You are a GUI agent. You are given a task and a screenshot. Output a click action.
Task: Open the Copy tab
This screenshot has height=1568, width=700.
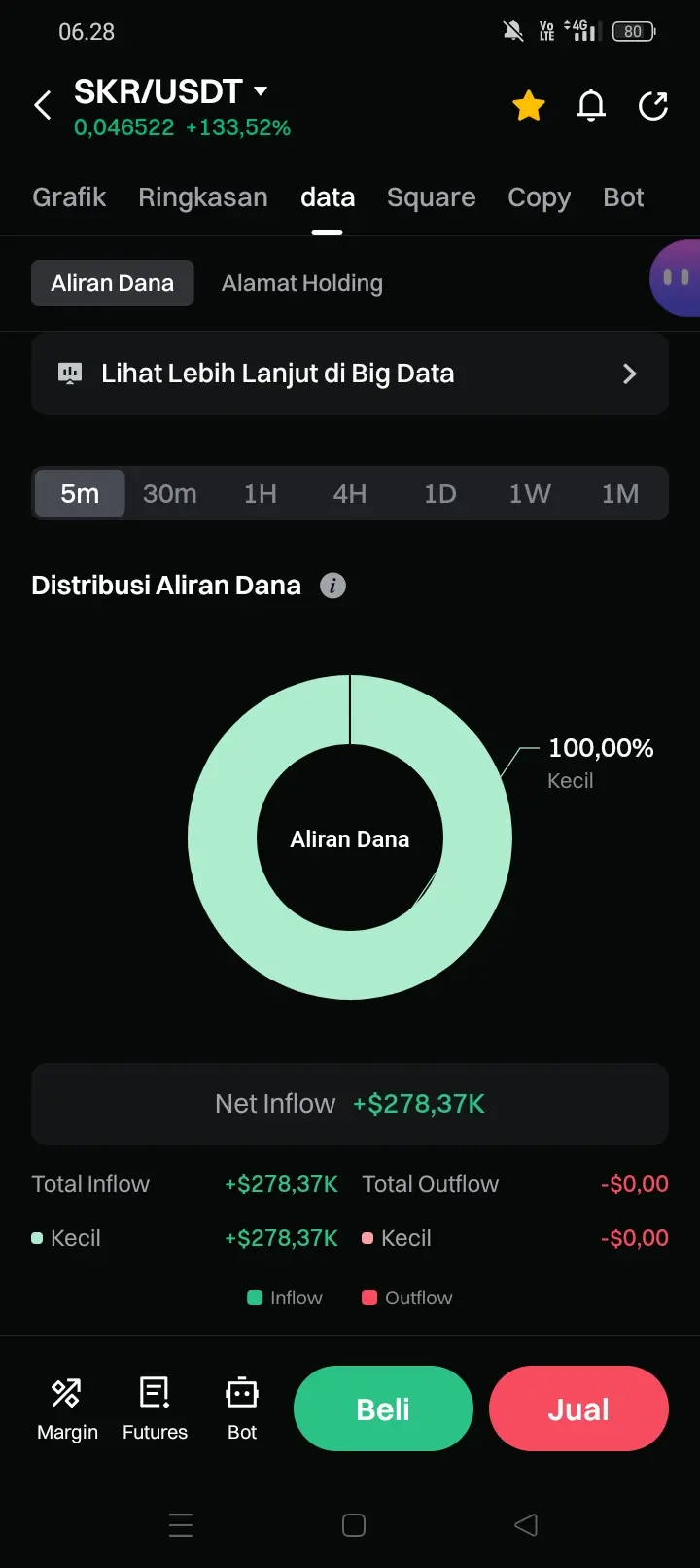coord(540,197)
